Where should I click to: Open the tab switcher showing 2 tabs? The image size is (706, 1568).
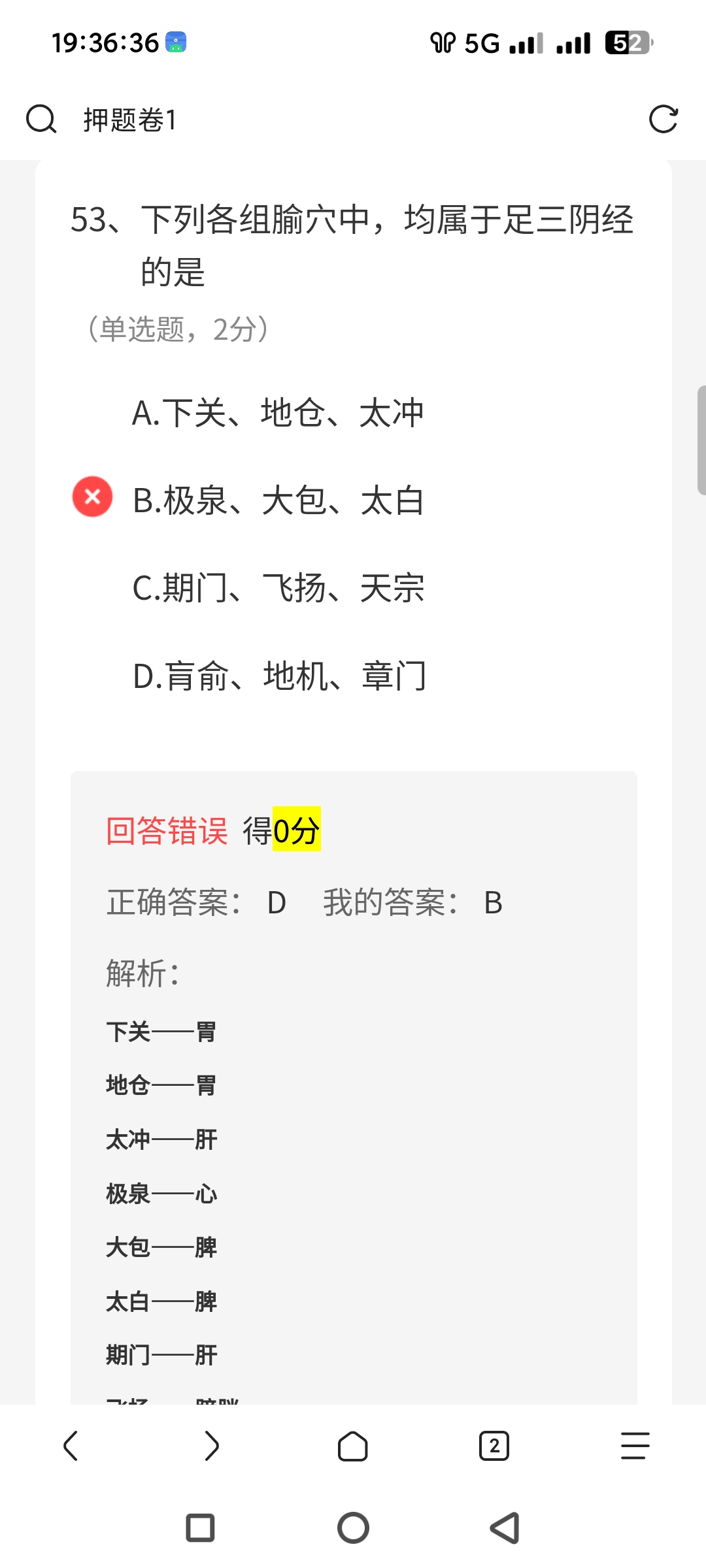pyautogui.click(x=494, y=1446)
